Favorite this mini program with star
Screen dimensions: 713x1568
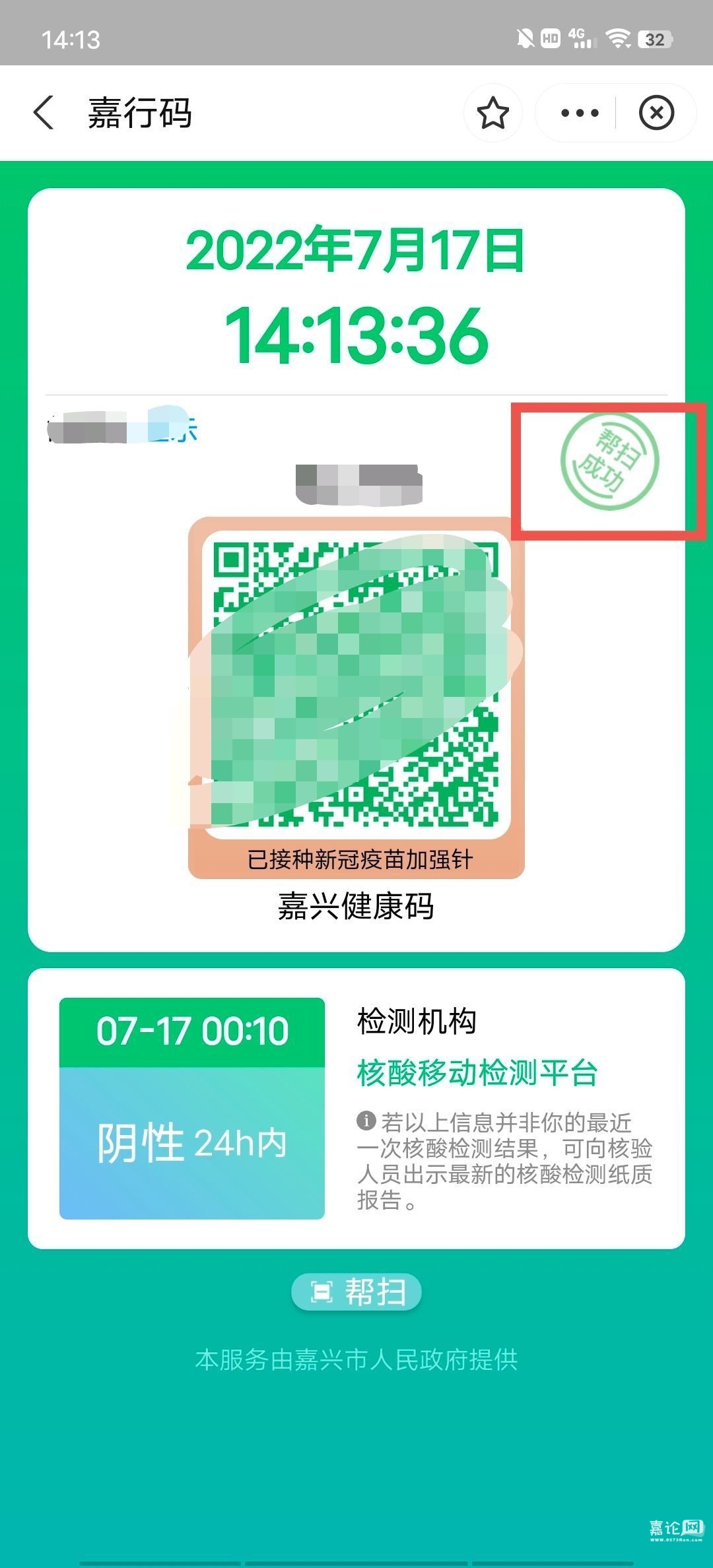tap(492, 113)
